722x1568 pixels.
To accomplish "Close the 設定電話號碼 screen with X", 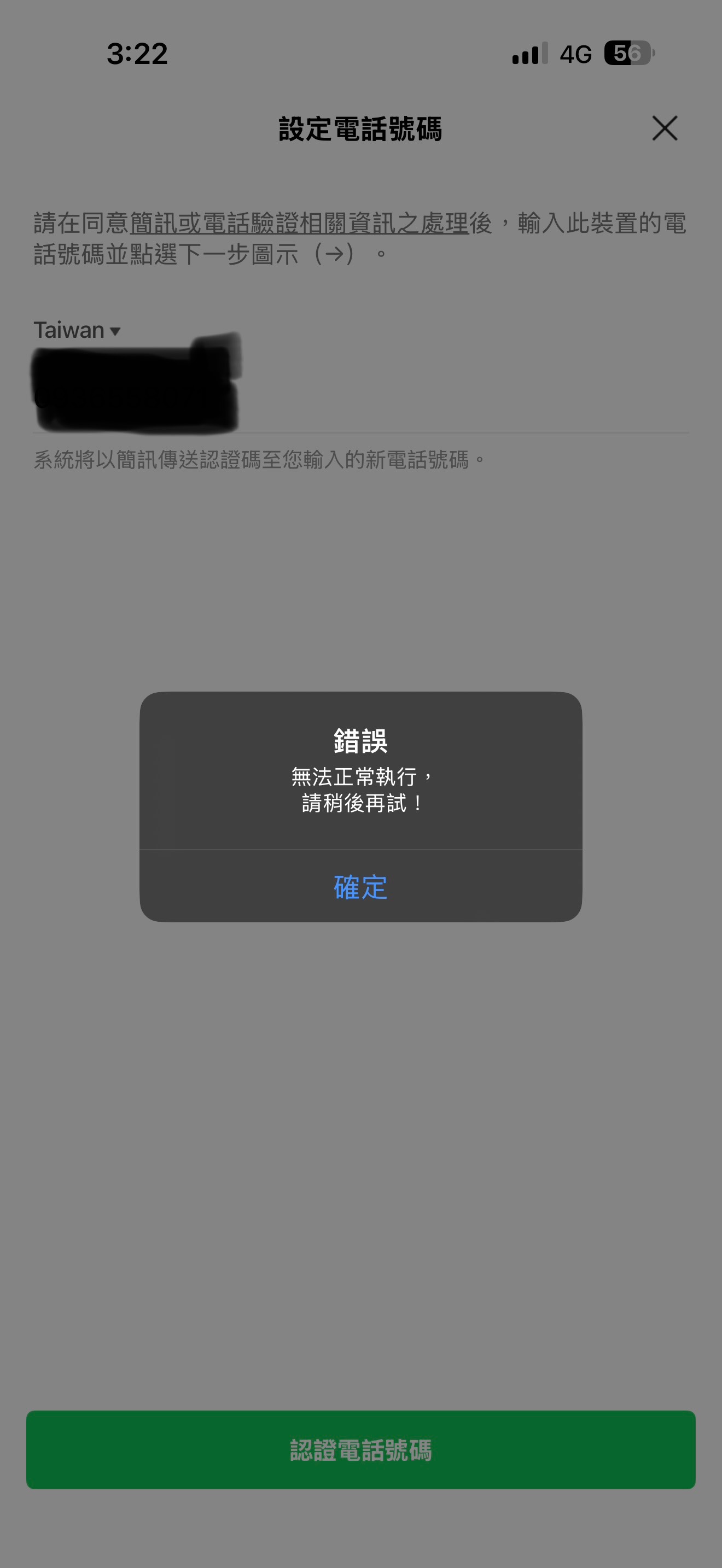I will (664, 128).
